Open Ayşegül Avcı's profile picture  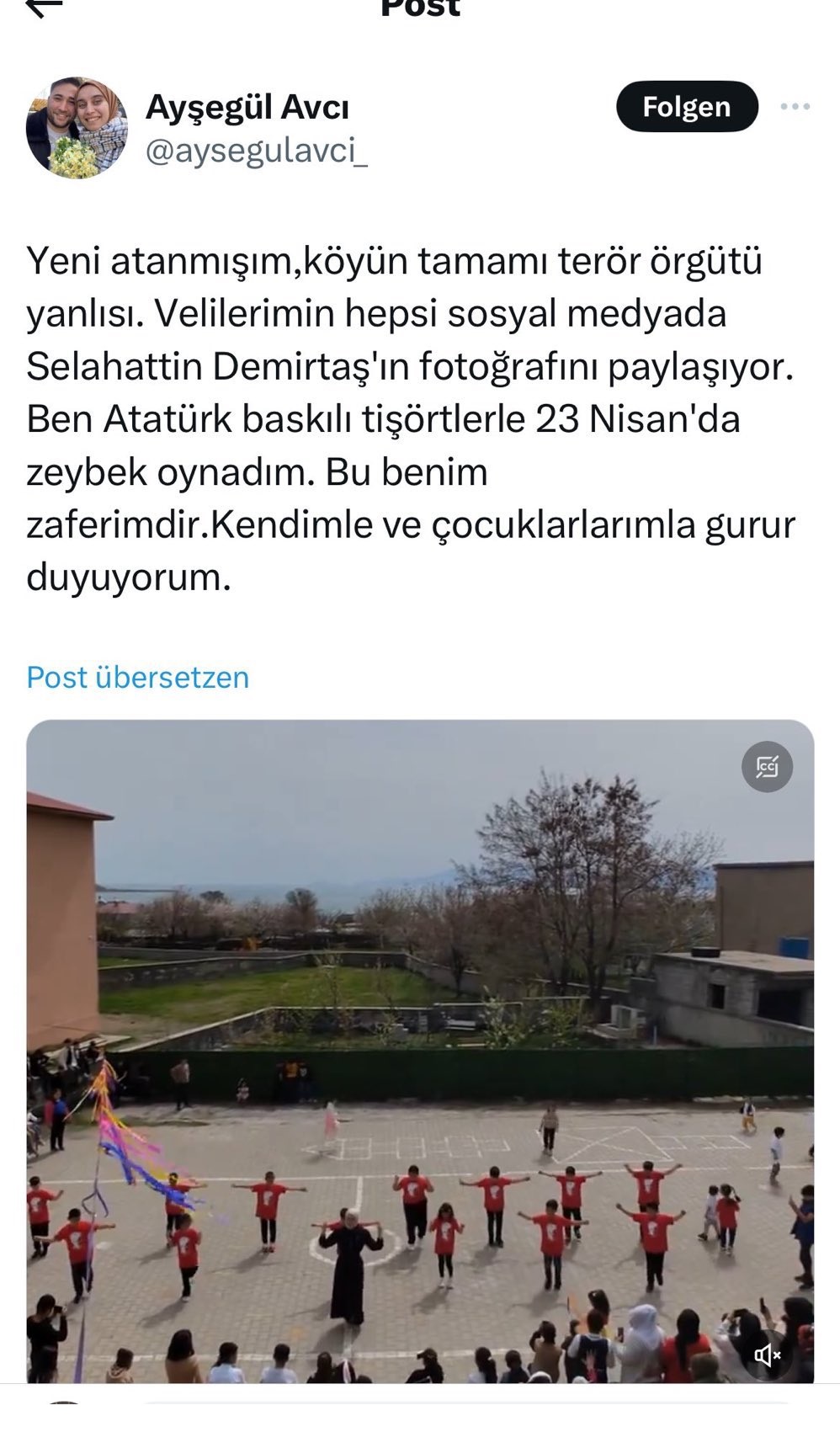77,128
